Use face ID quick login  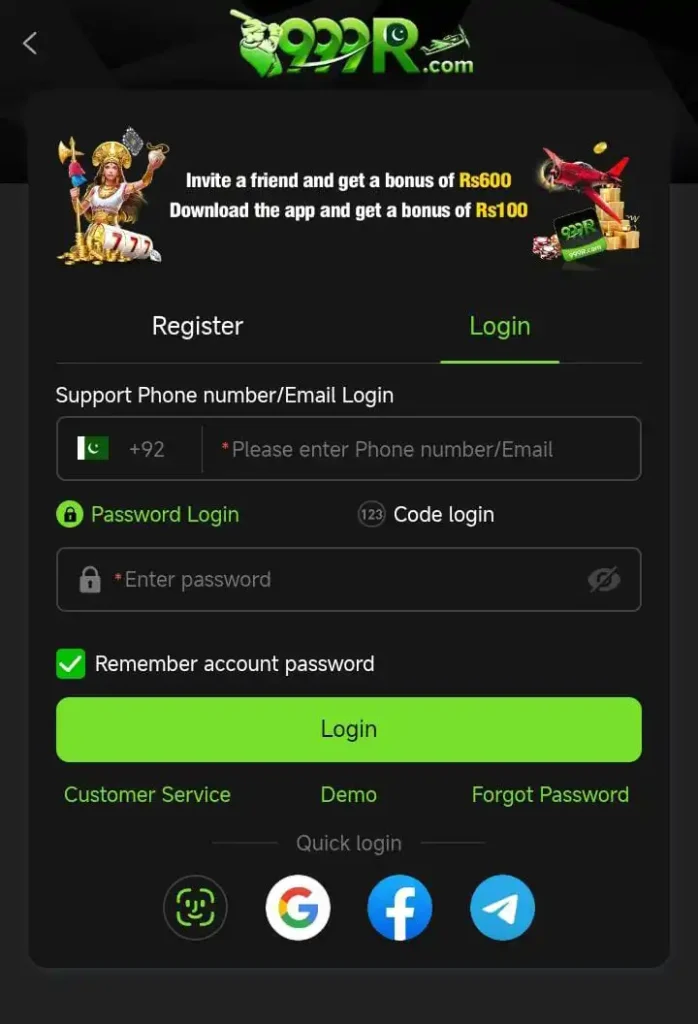[195, 908]
